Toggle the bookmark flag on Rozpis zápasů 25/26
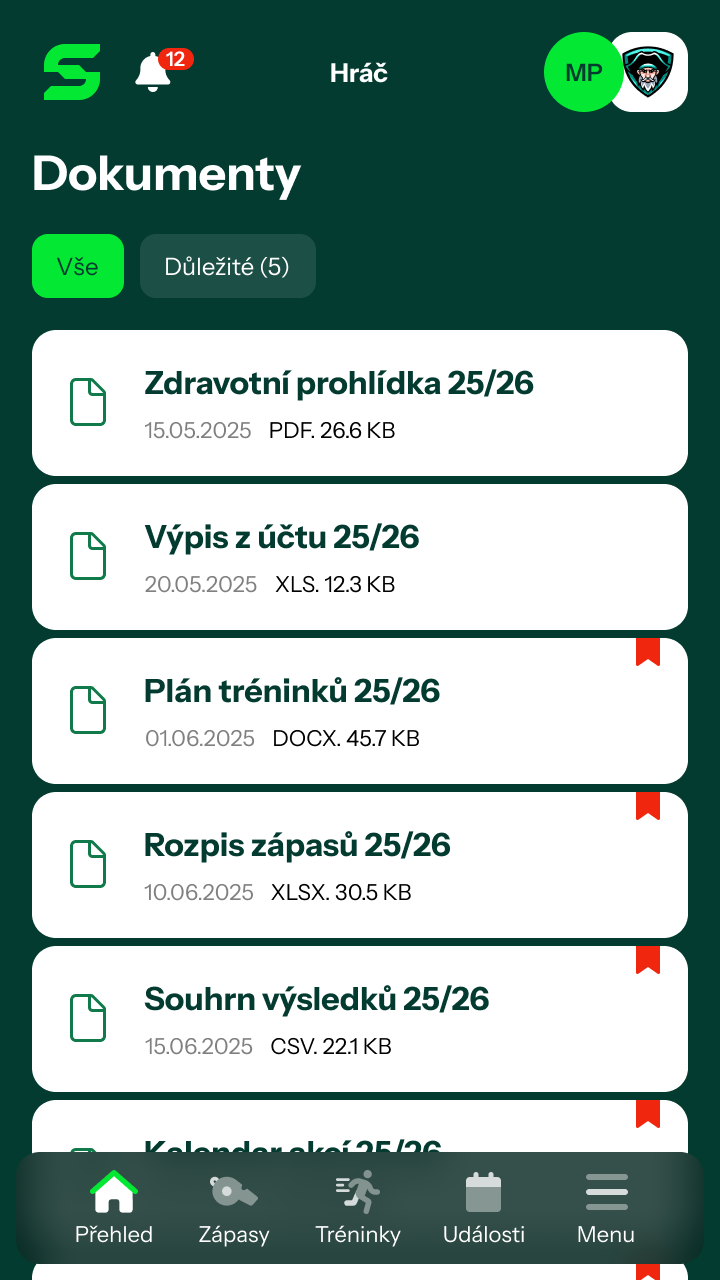This screenshot has height=1280, width=720. [x=648, y=806]
